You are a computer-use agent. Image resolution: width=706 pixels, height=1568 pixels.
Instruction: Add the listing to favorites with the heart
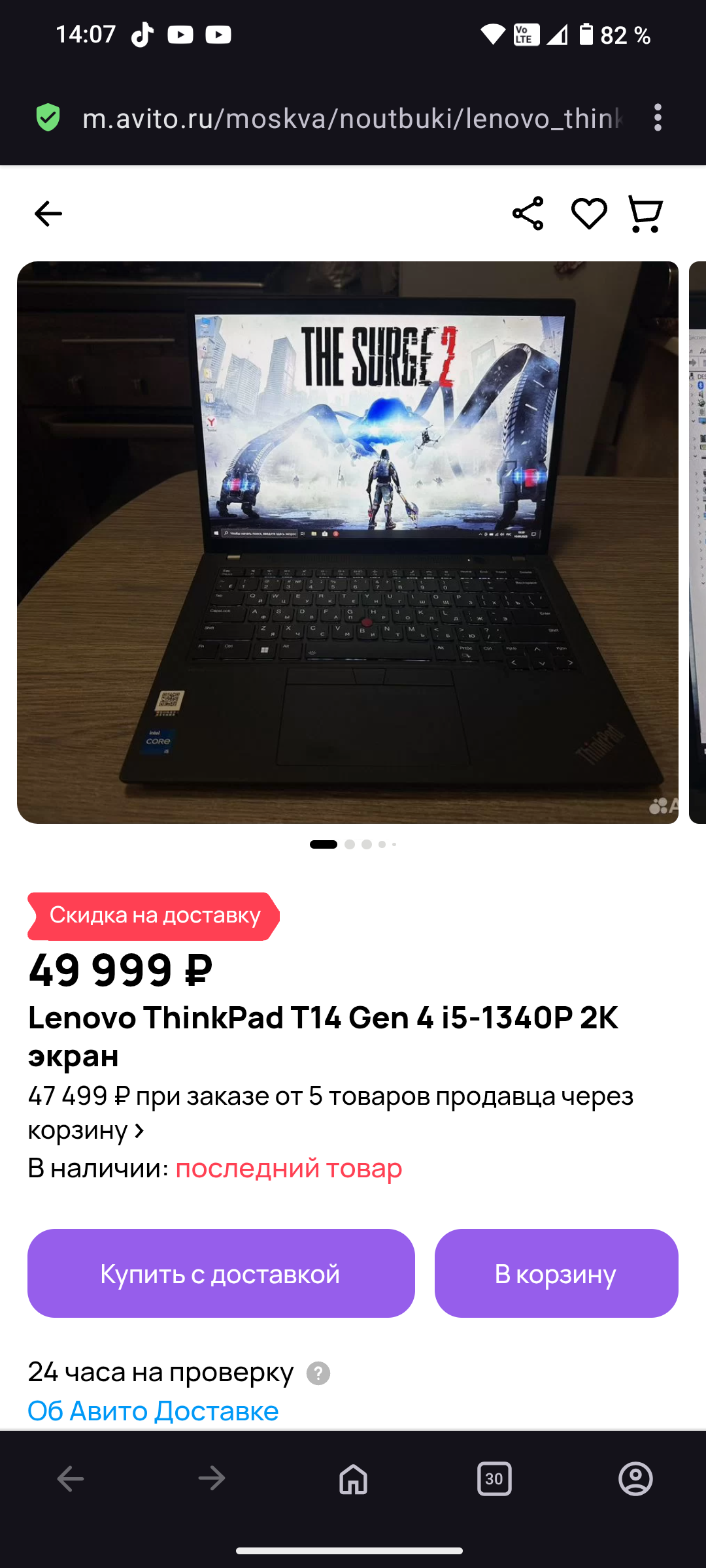589,214
